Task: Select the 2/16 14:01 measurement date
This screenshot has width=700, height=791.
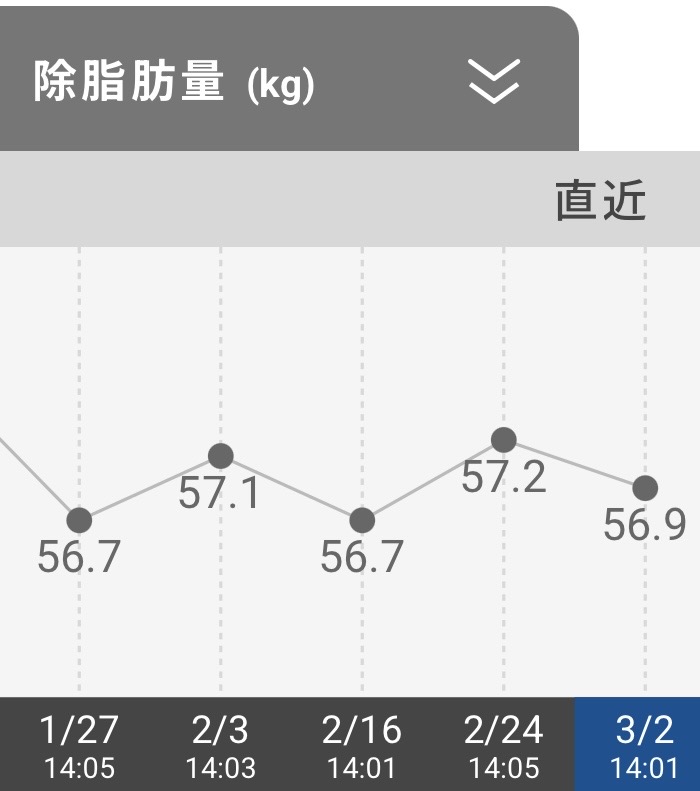Action: point(362,745)
